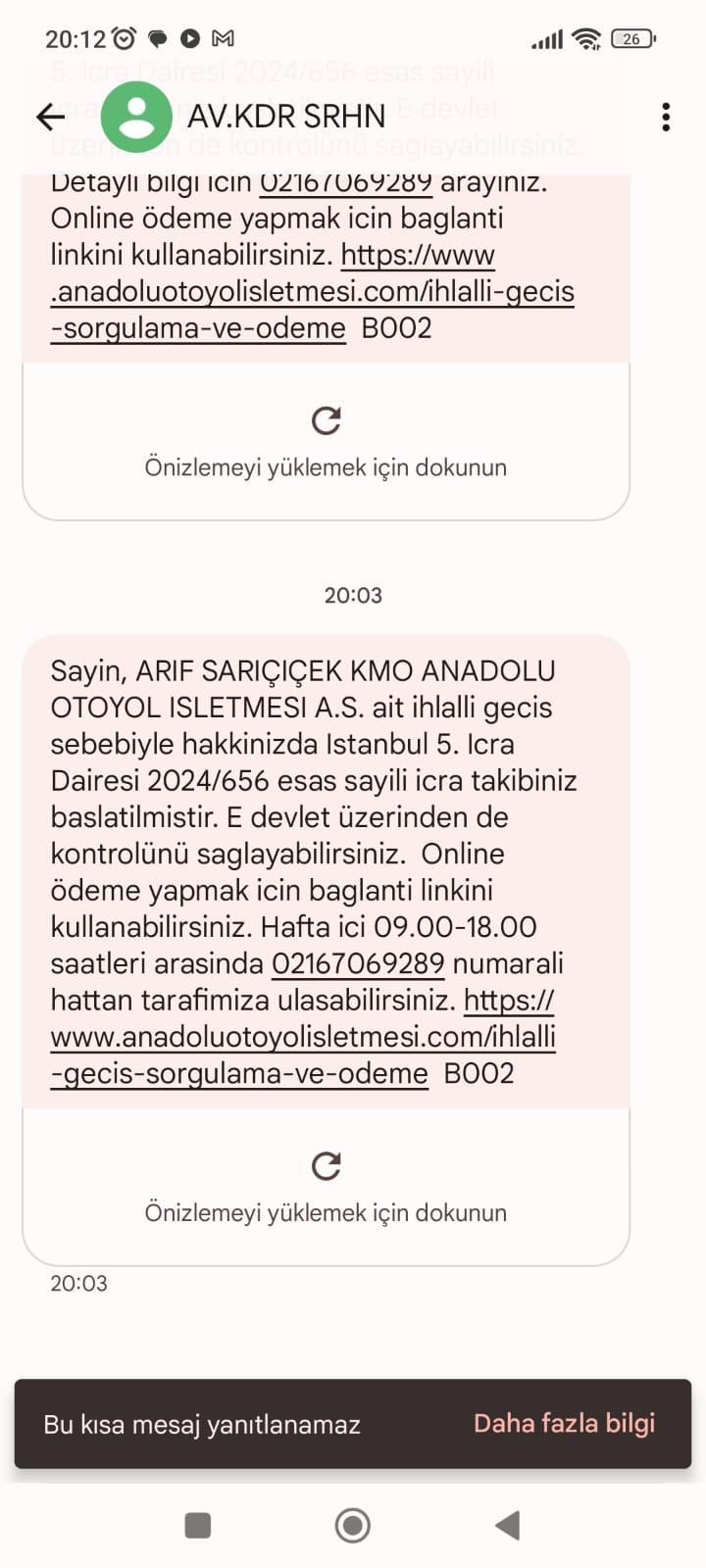Open the AV.KDR SRHN contact avatar
706x1568 pixels.
(x=135, y=118)
